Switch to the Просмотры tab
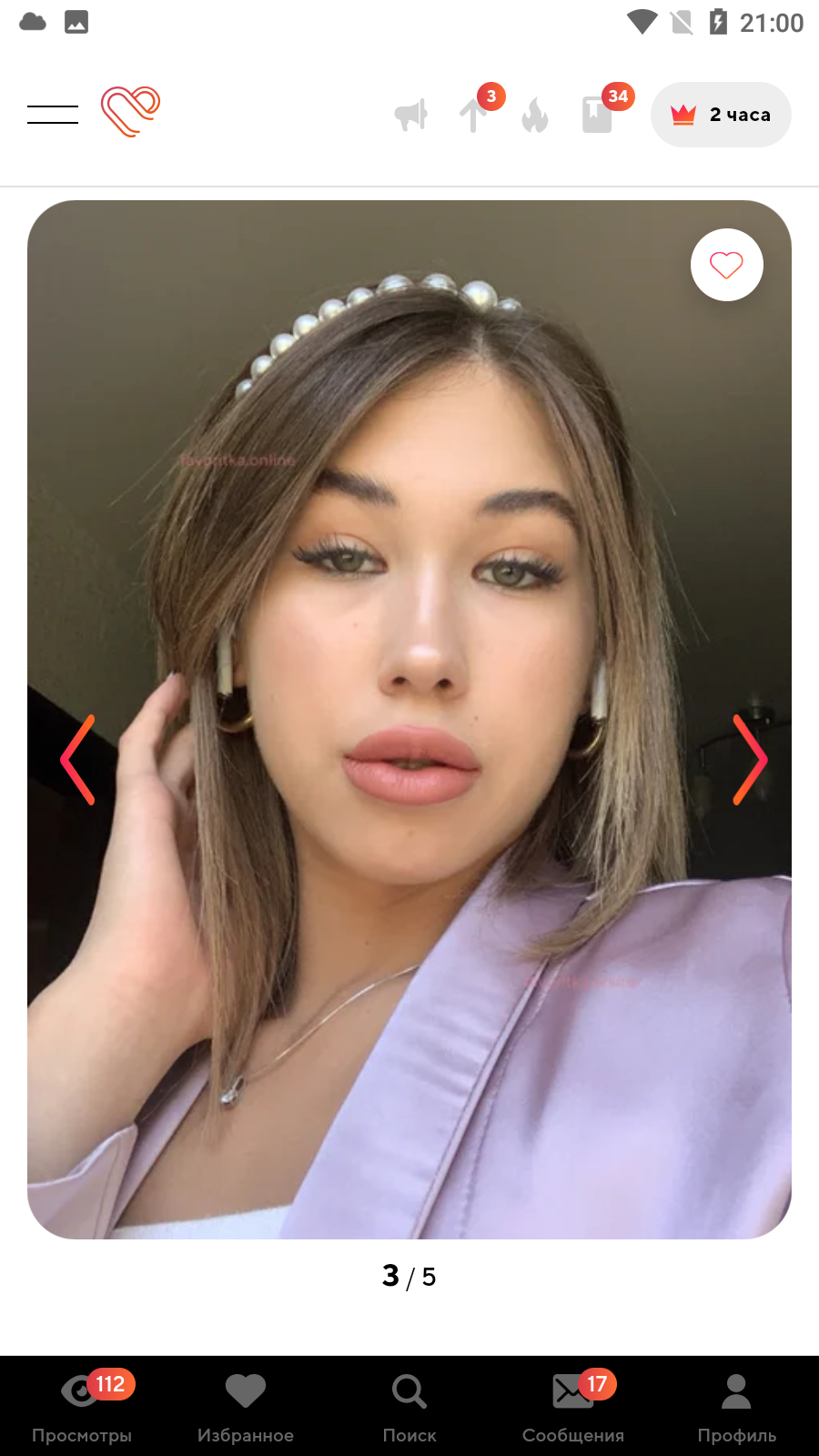Screen dimensions: 819x1456 pyautogui.click(x=82, y=1406)
